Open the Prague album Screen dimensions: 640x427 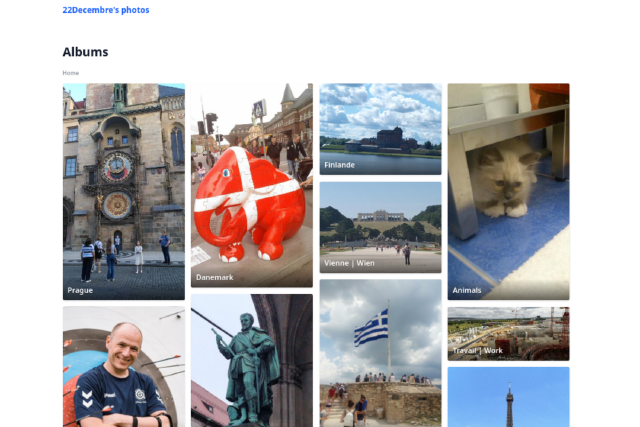pos(123,190)
